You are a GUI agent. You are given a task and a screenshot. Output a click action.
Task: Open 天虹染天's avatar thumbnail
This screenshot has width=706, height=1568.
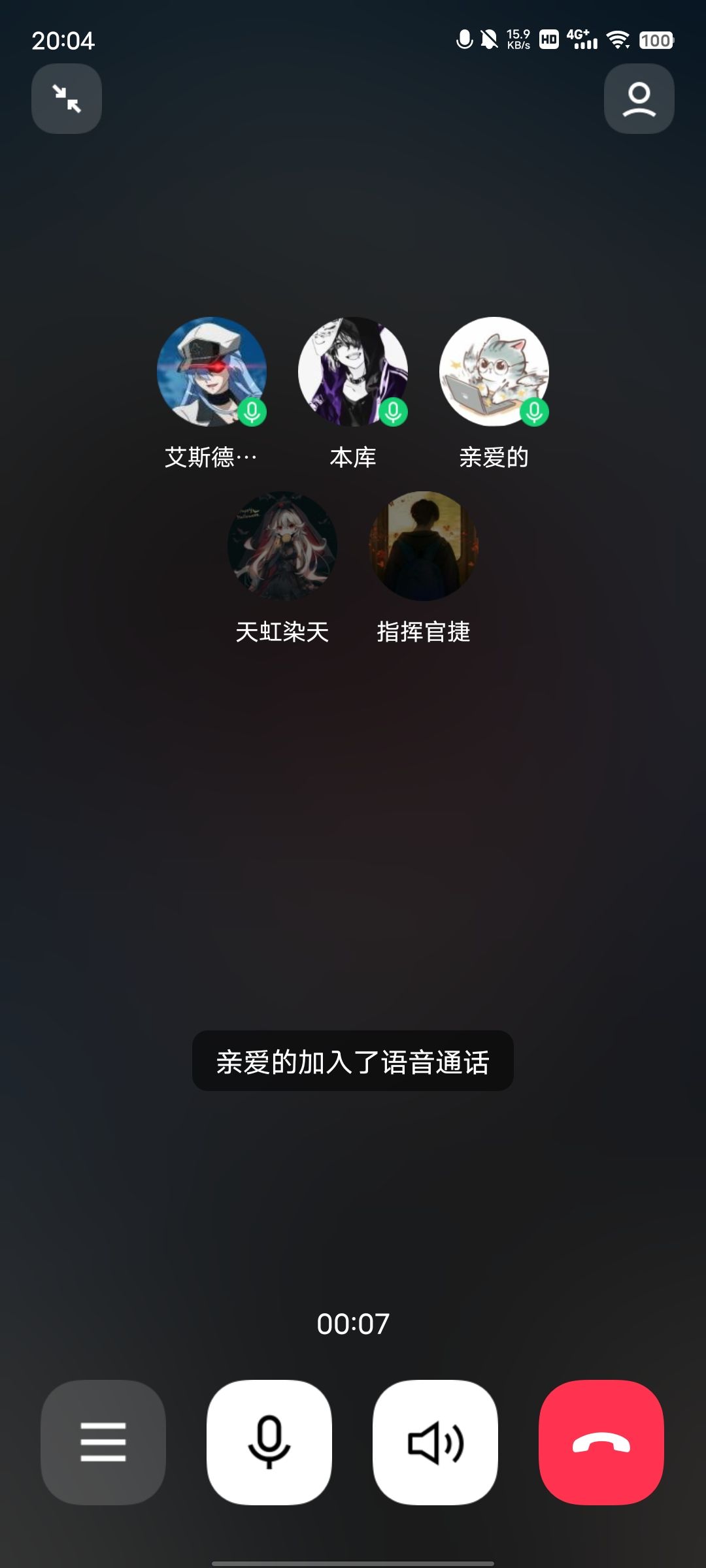click(281, 546)
